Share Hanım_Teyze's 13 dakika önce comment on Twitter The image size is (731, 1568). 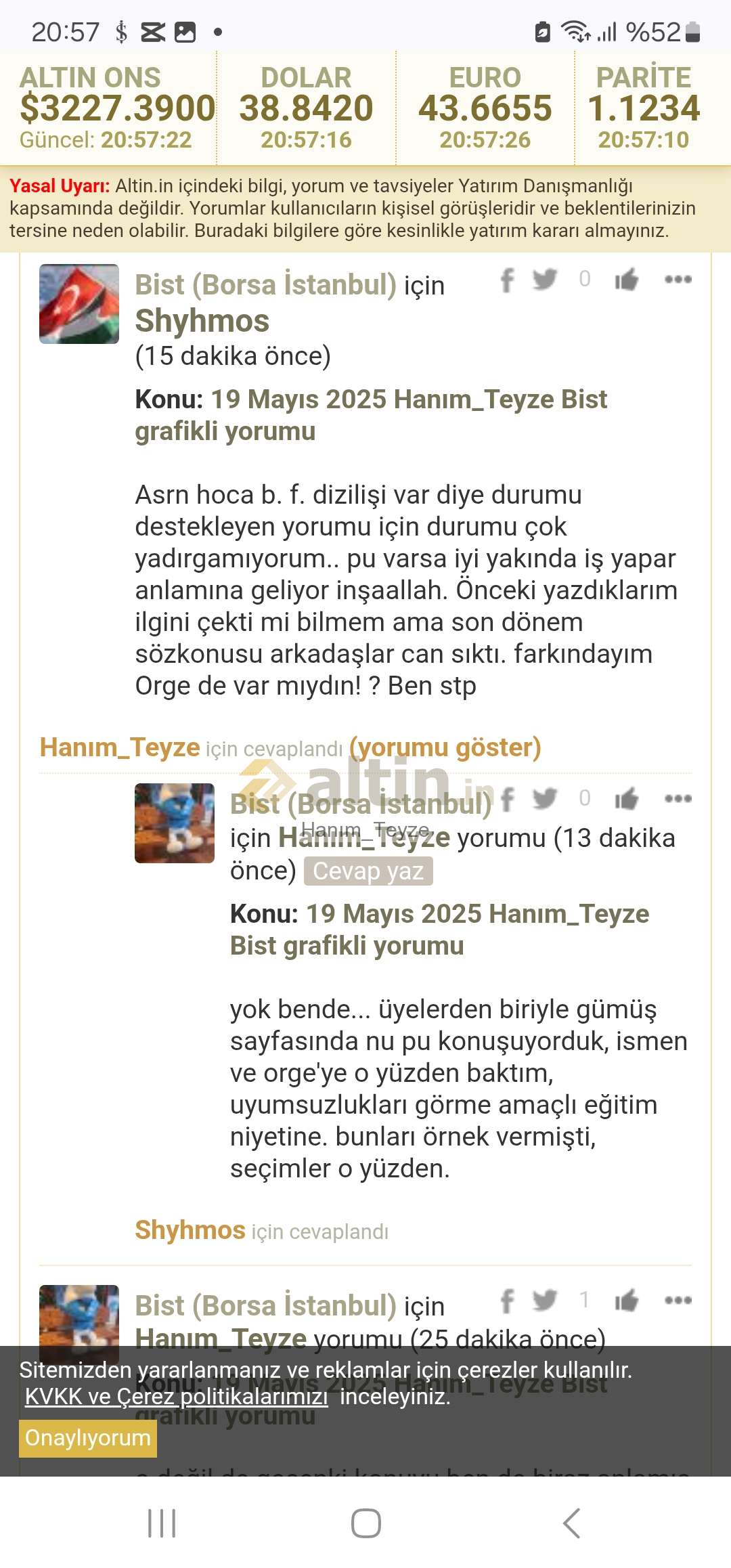point(544,798)
